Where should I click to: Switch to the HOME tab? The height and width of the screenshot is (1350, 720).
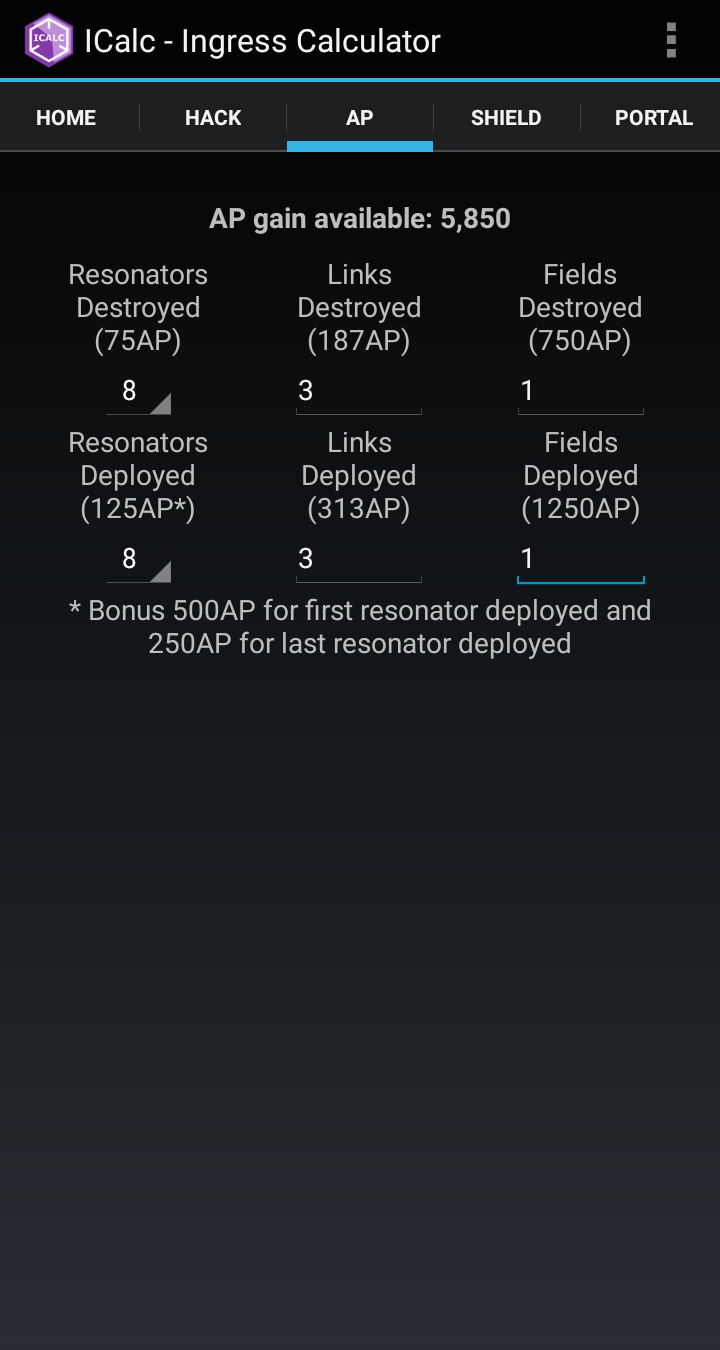(66, 118)
